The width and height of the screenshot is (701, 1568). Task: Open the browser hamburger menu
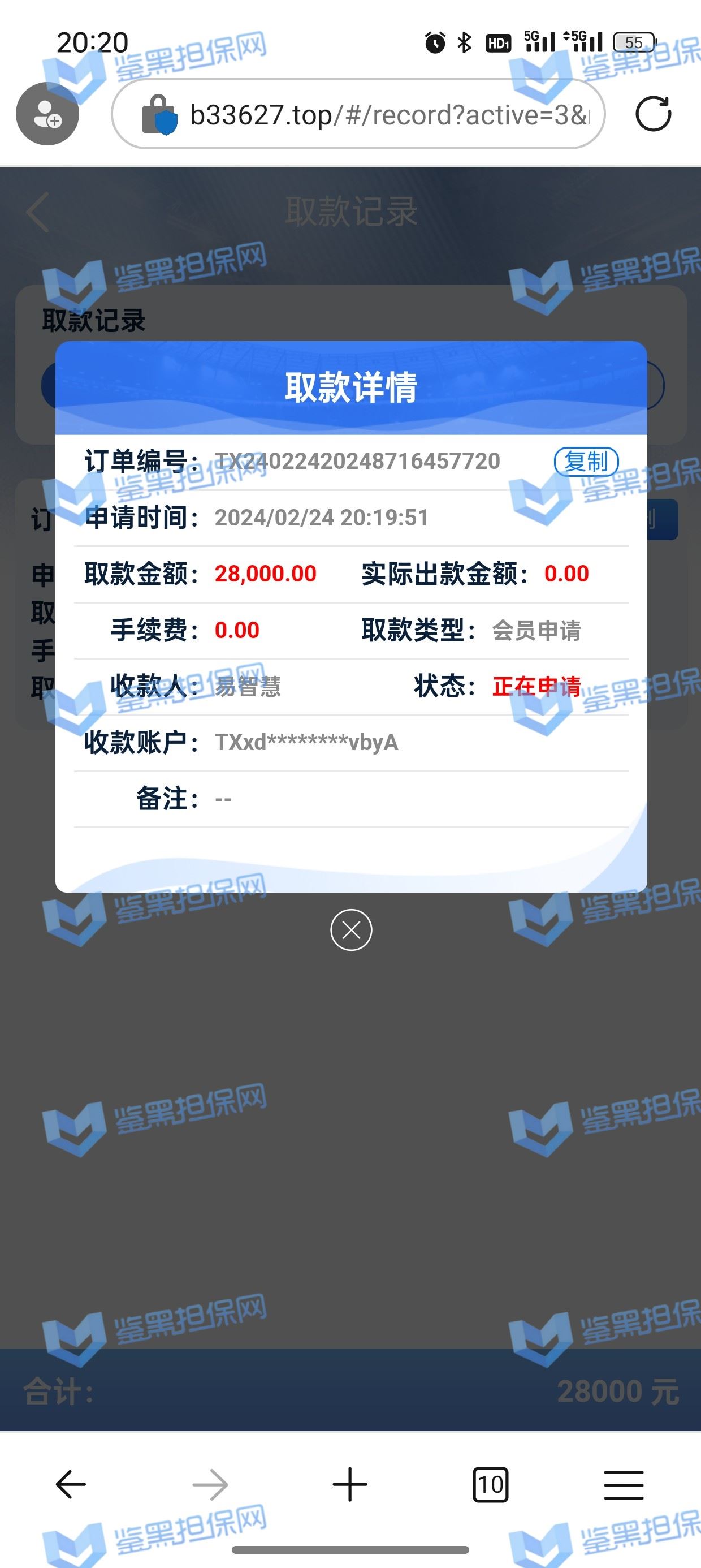(x=624, y=1485)
